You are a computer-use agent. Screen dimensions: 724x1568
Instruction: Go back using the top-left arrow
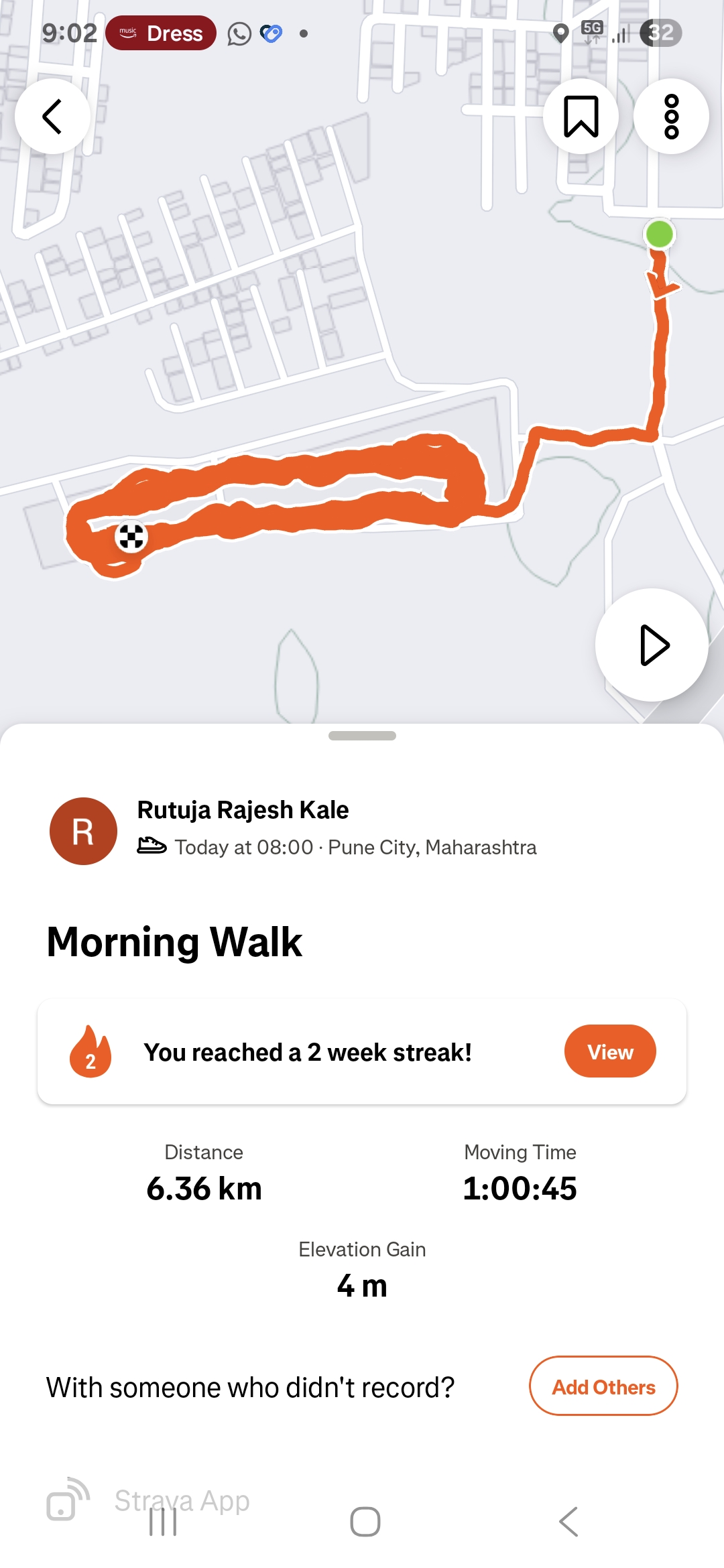[x=52, y=117]
